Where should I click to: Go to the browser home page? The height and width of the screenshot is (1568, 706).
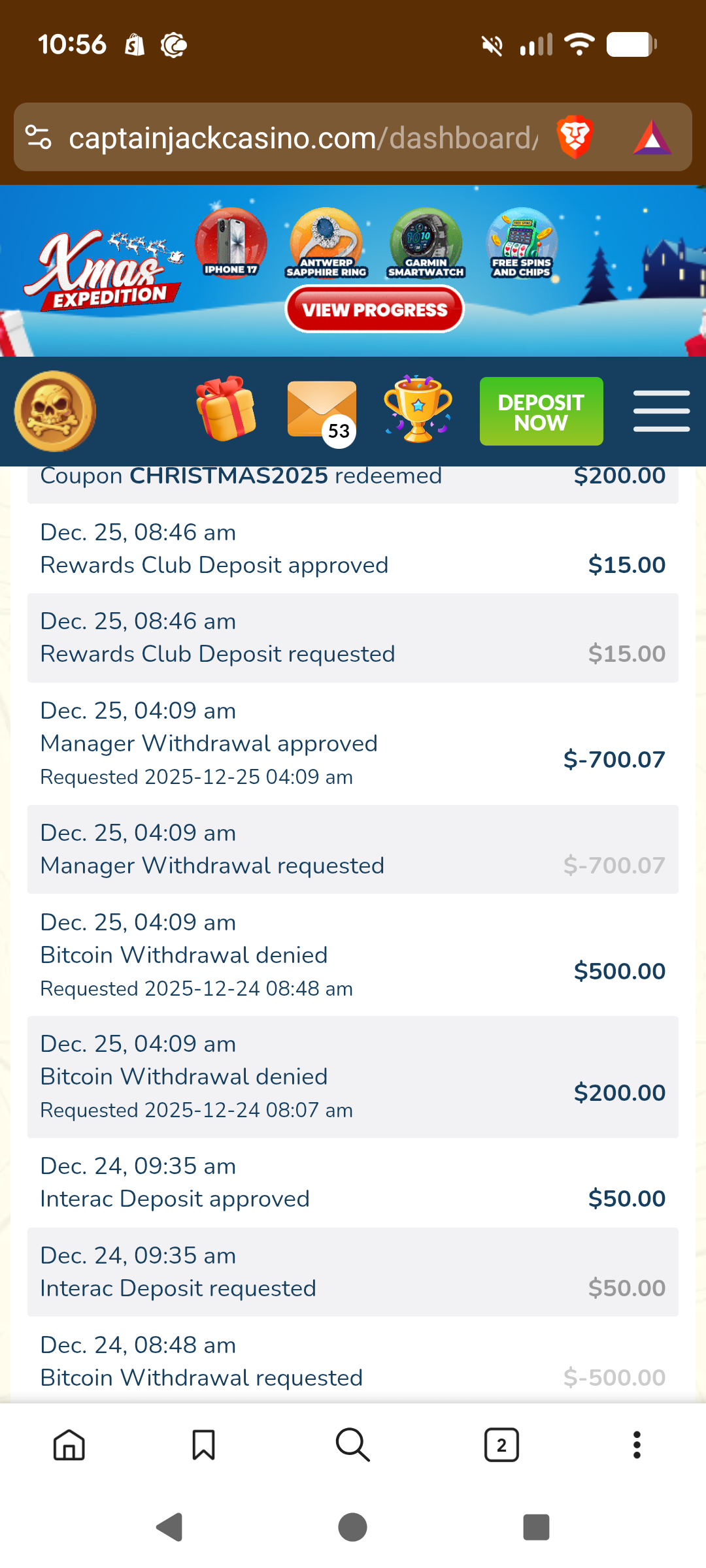click(x=69, y=1445)
